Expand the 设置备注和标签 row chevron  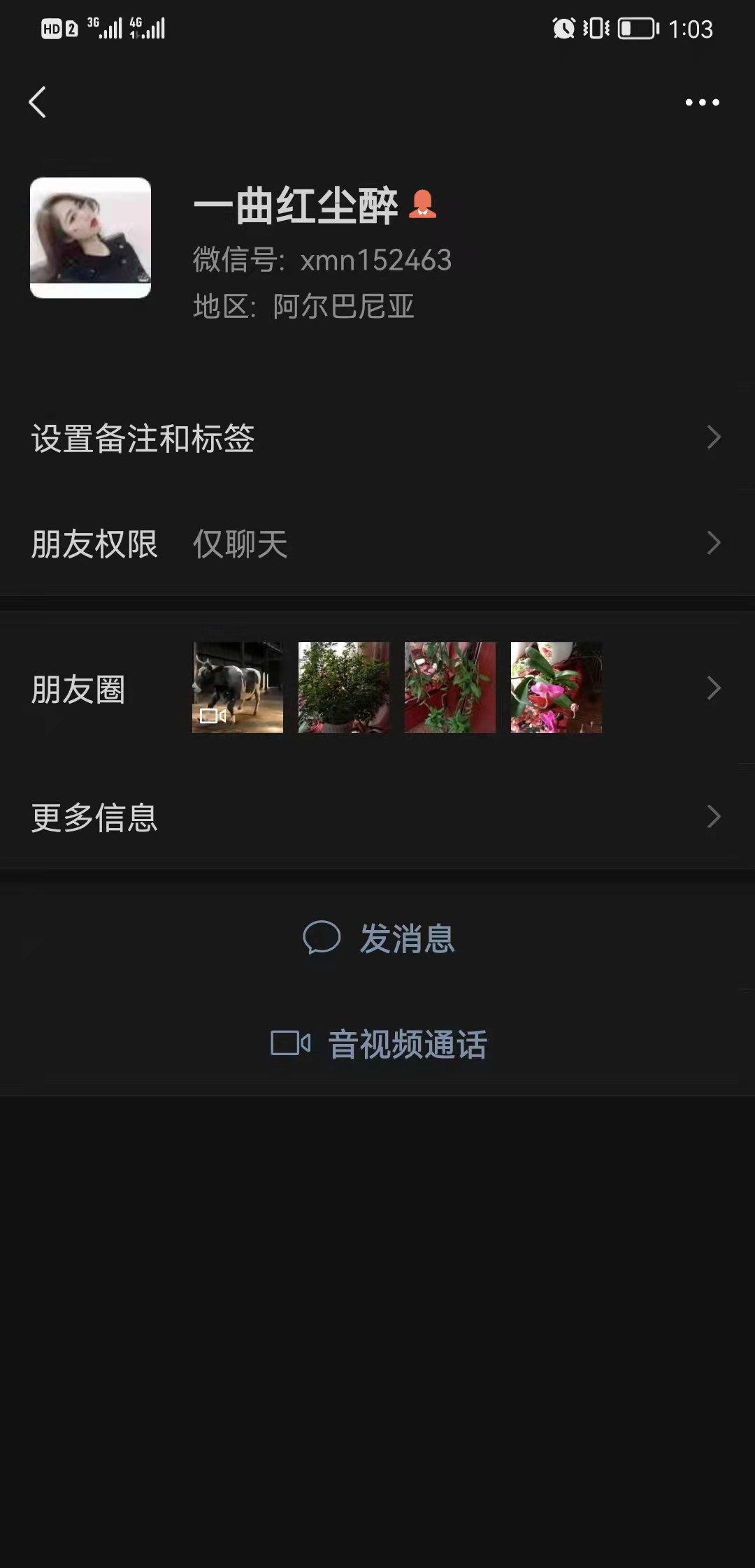pos(714,437)
